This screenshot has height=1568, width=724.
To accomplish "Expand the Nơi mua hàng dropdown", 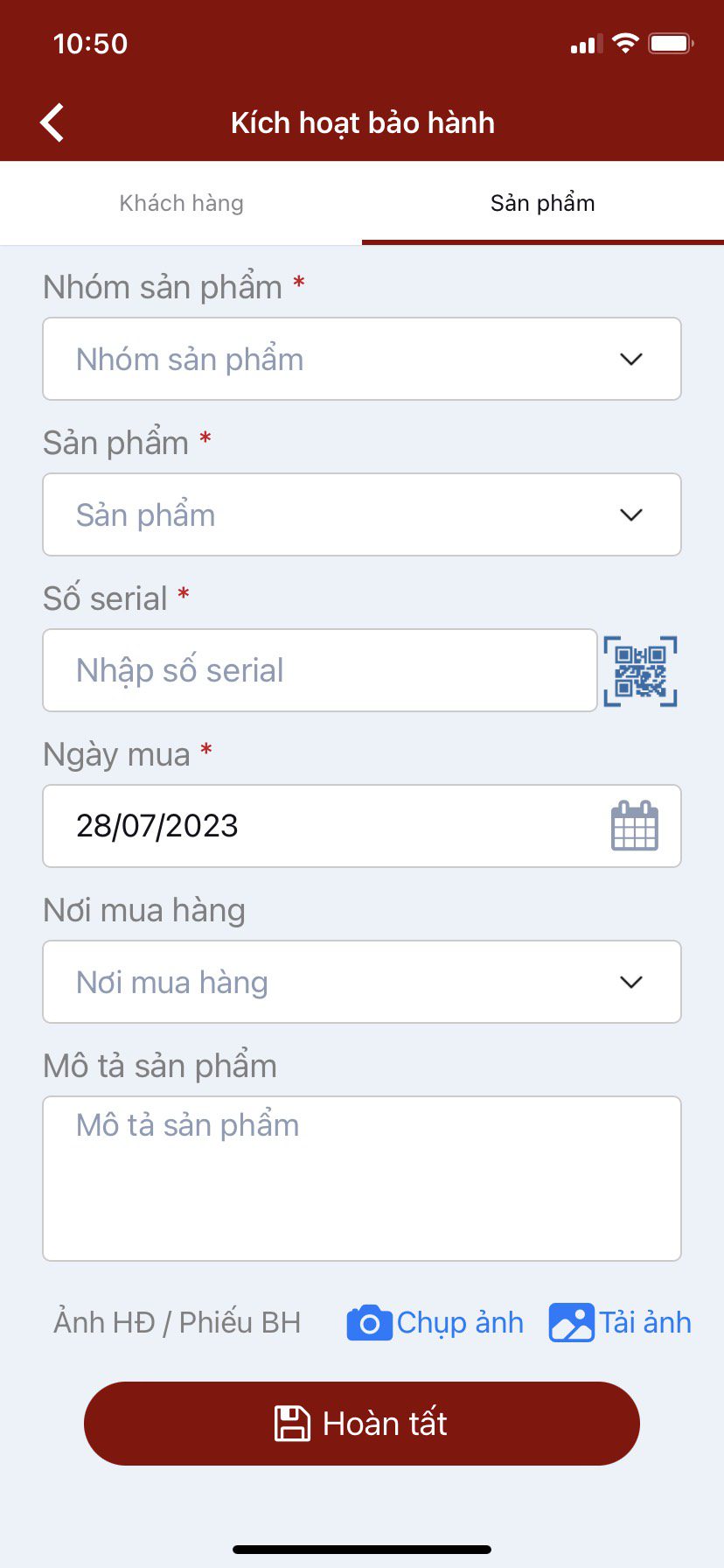I will click(x=362, y=982).
